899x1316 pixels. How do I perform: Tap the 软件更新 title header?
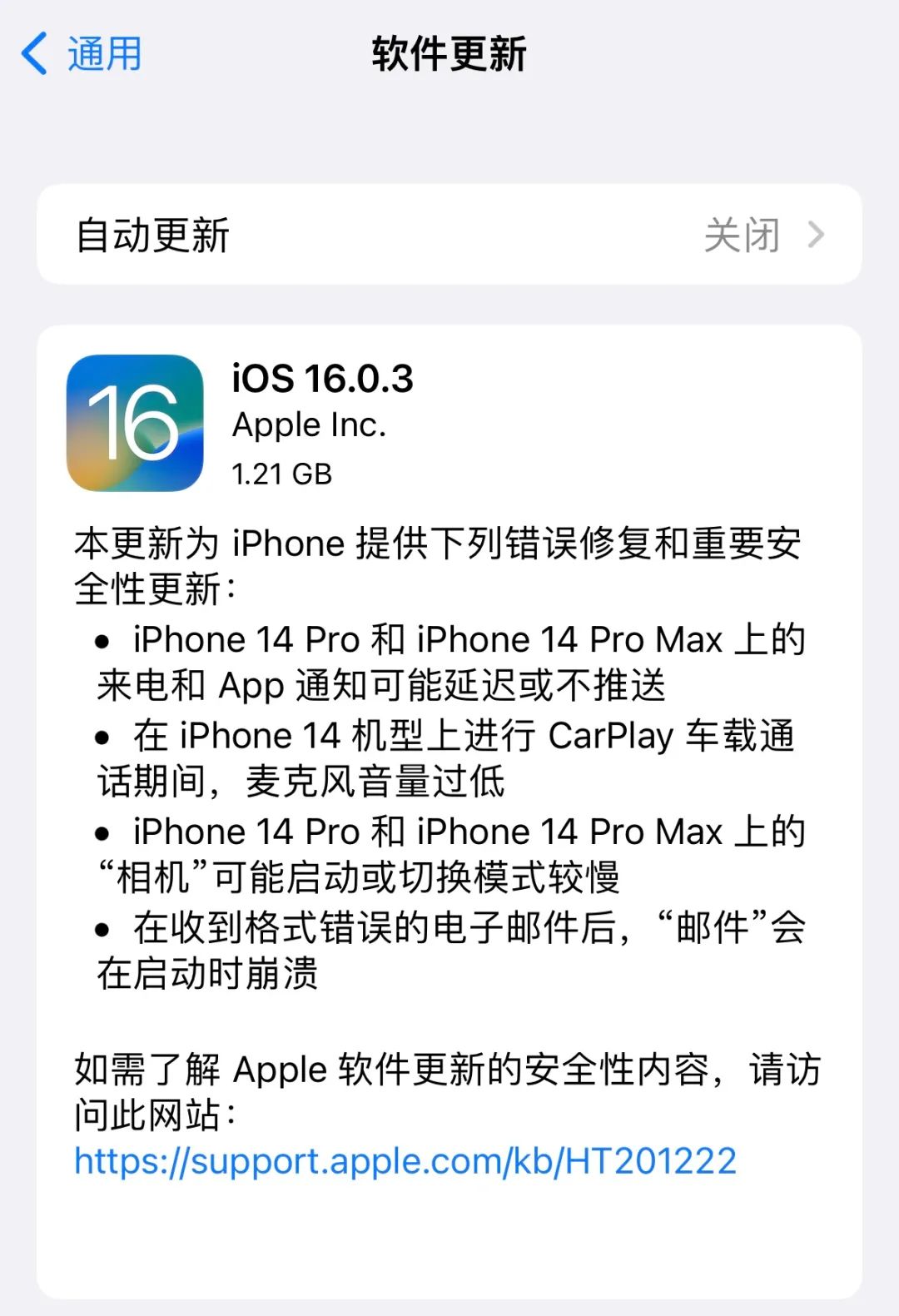(449, 52)
